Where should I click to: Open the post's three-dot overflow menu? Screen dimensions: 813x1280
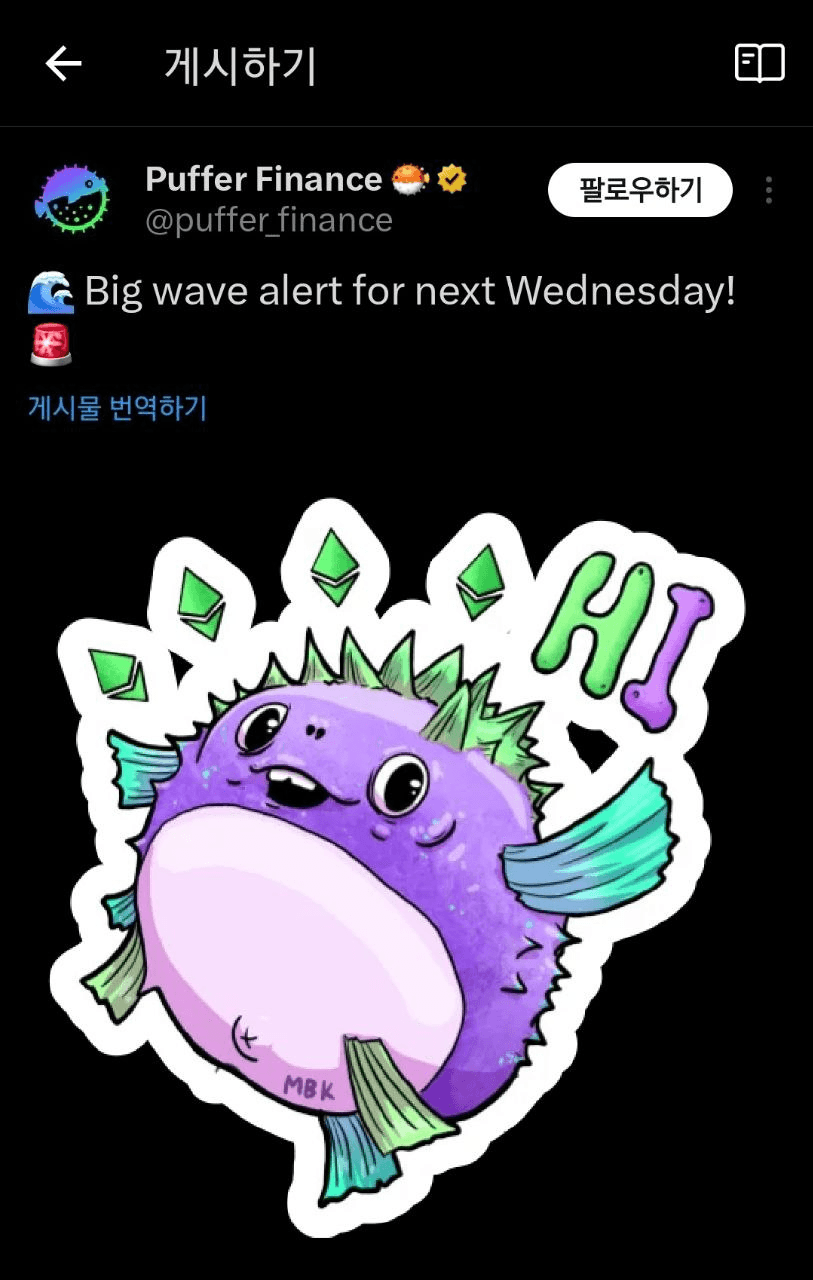pos(768,190)
